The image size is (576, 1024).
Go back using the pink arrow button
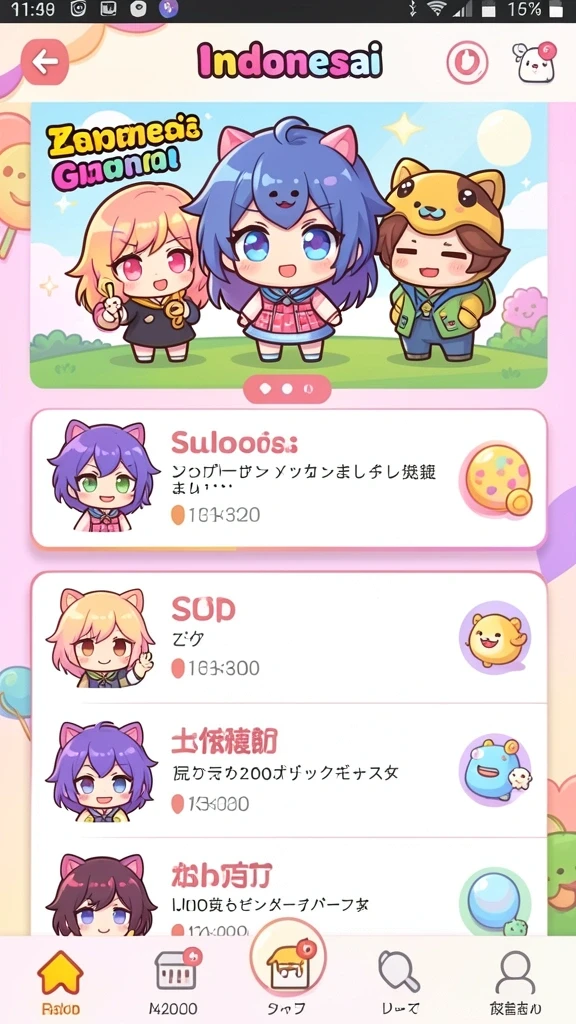pos(44,62)
